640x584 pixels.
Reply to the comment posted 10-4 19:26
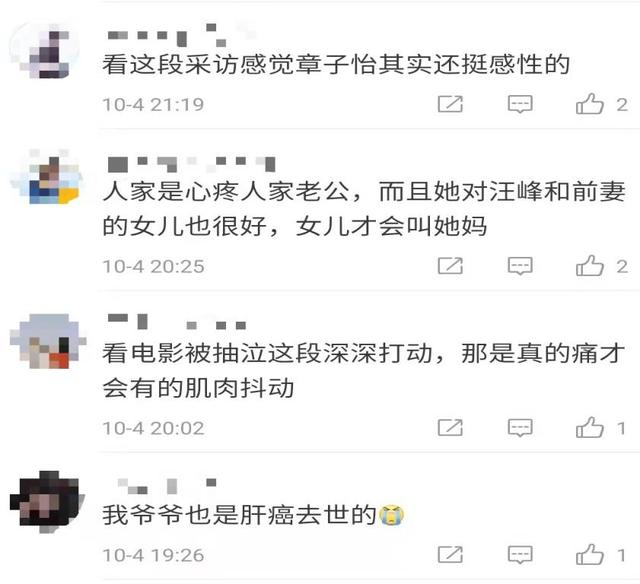click(x=519, y=553)
